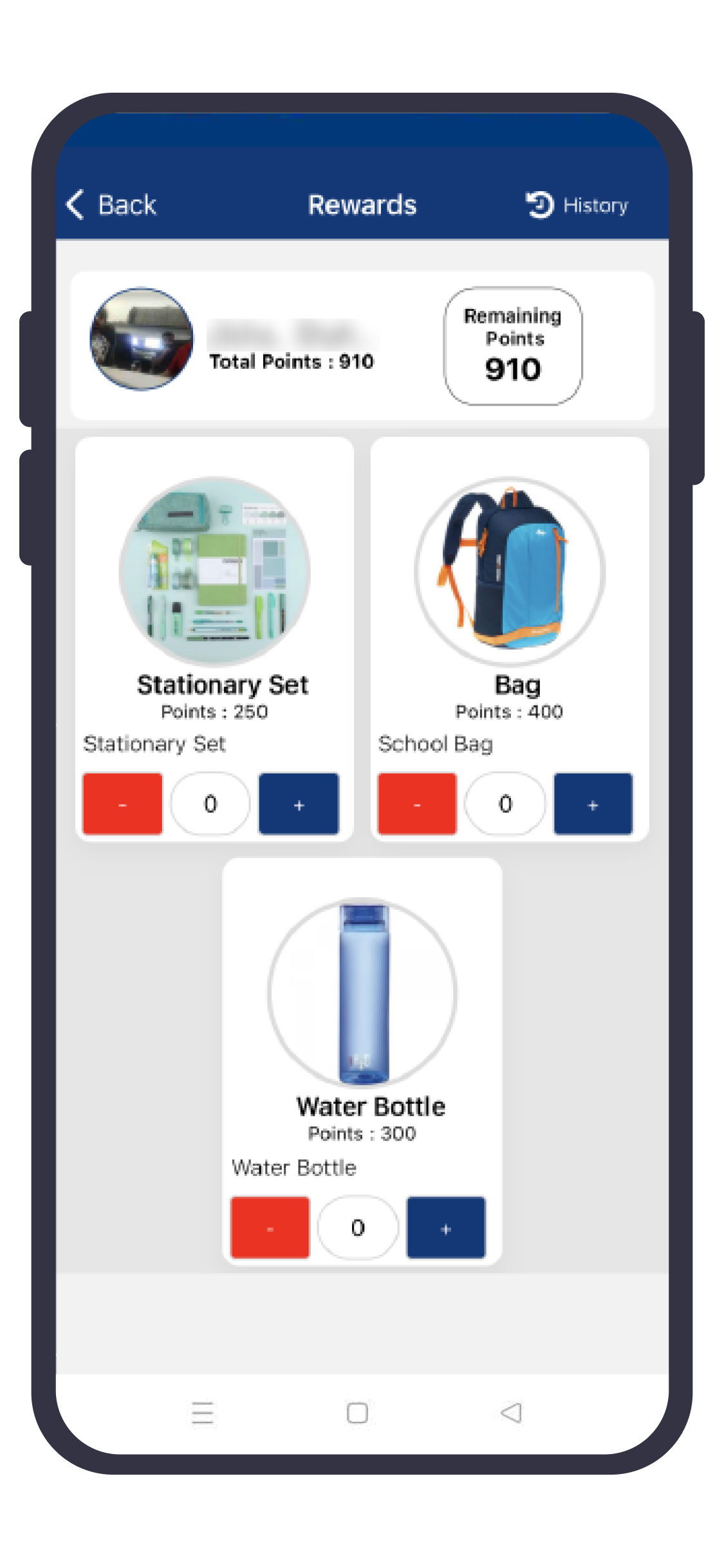Add one Bag to redeem
The height and width of the screenshot is (1568, 724).
593,804
